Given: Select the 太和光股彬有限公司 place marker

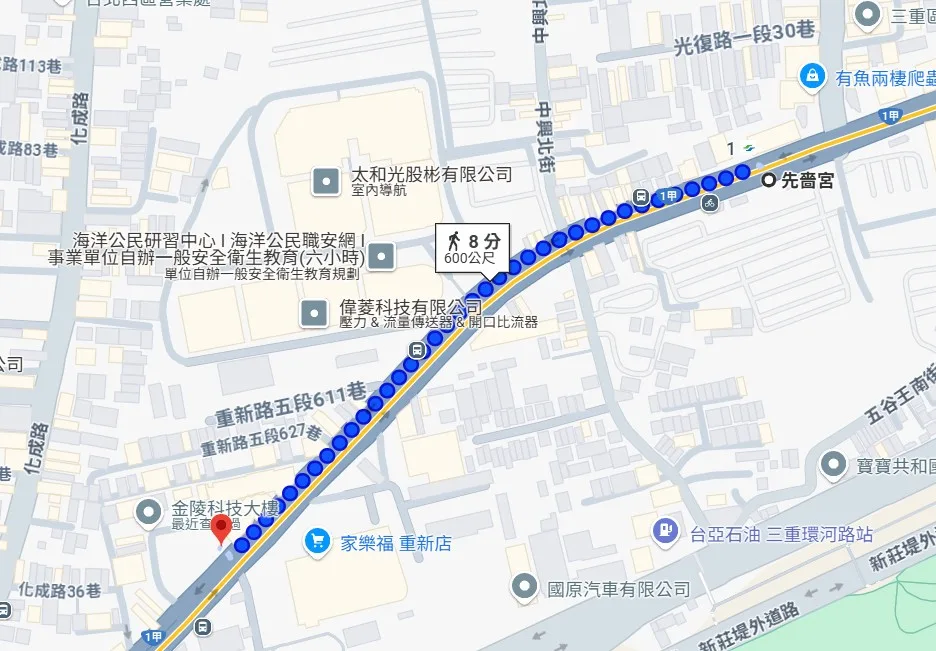Looking at the screenshot, I should (x=324, y=181).
